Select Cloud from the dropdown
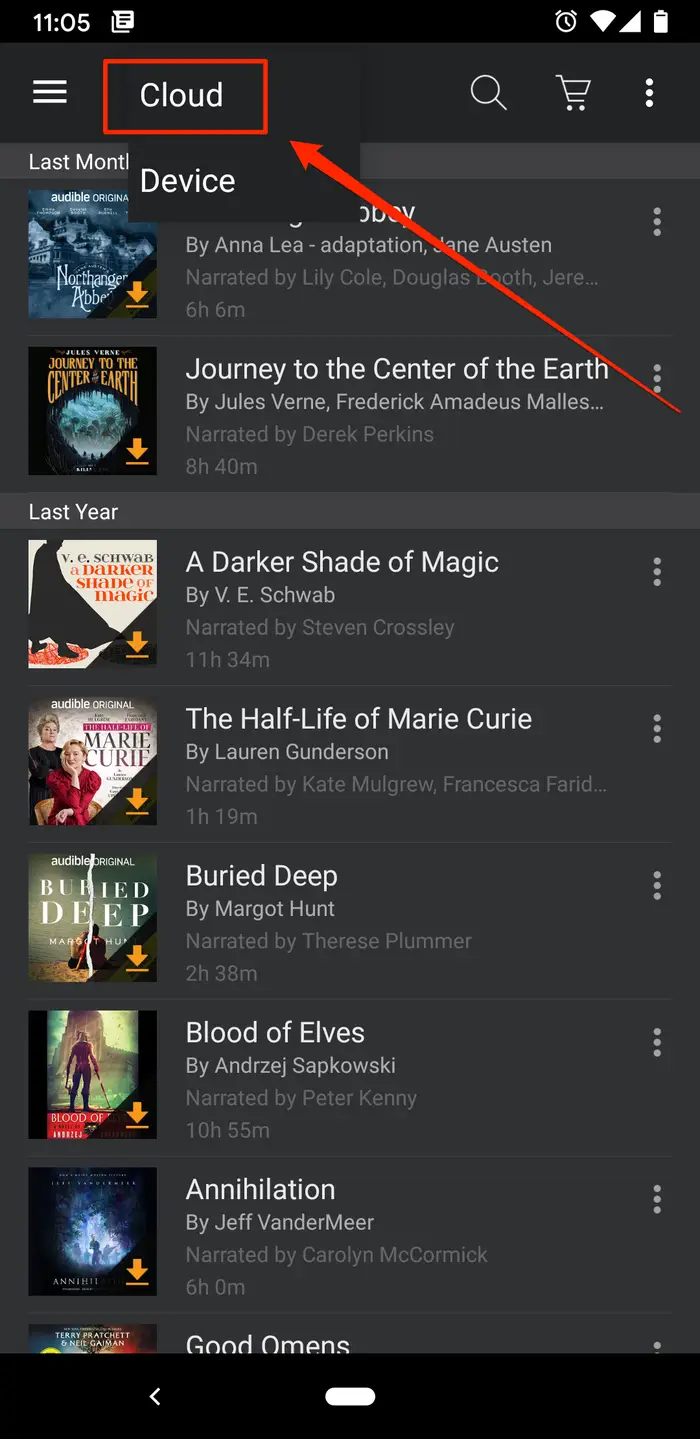Viewport: 700px width, 1439px height. pos(183,95)
